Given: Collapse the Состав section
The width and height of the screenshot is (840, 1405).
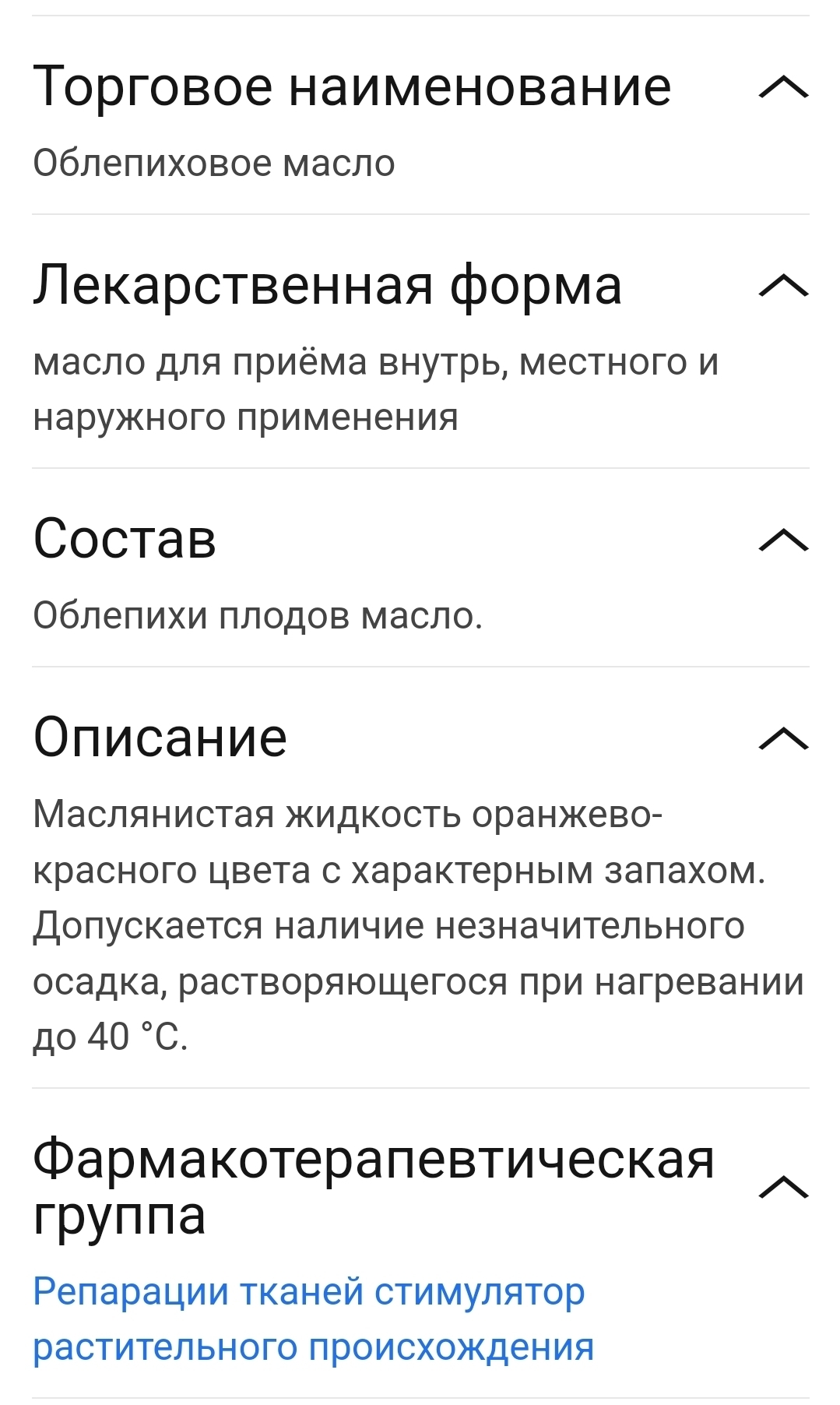Looking at the screenshot, I should click(783, 540).
